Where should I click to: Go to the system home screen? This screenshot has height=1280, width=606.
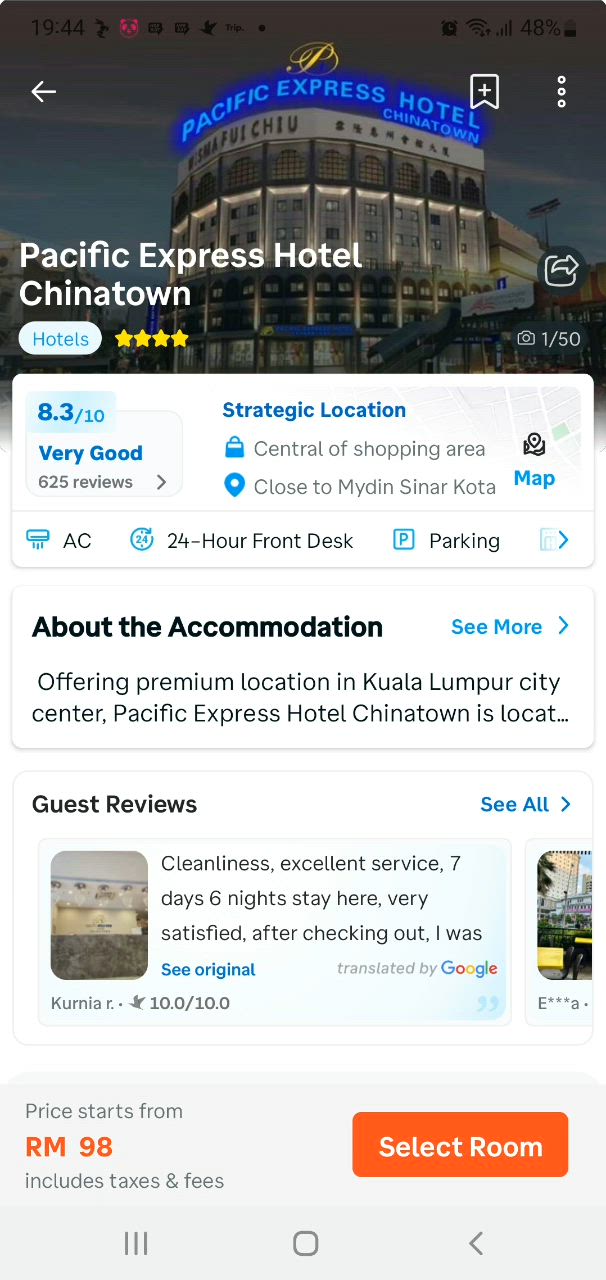coord(305,1243)
